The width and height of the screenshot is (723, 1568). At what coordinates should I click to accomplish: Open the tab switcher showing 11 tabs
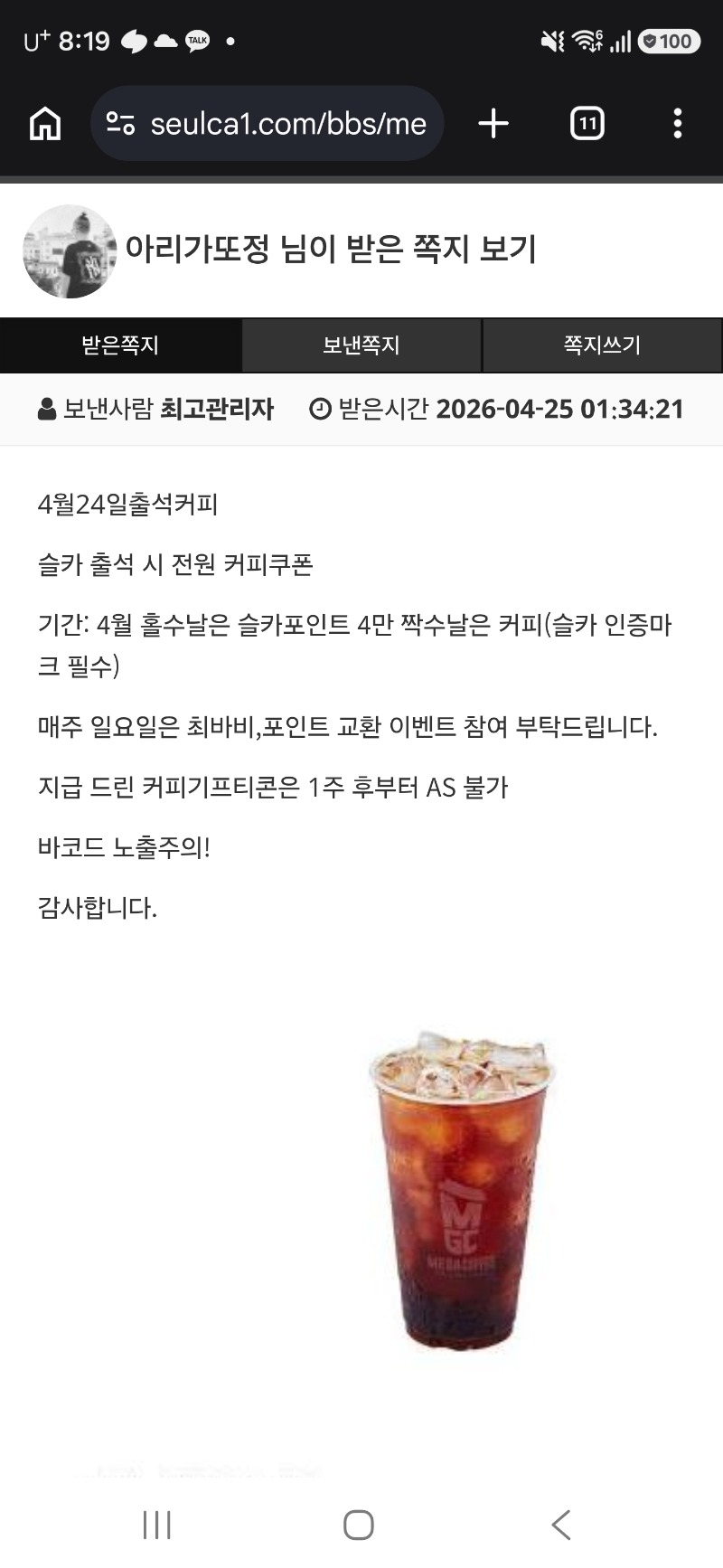click(x=587, y=123)
